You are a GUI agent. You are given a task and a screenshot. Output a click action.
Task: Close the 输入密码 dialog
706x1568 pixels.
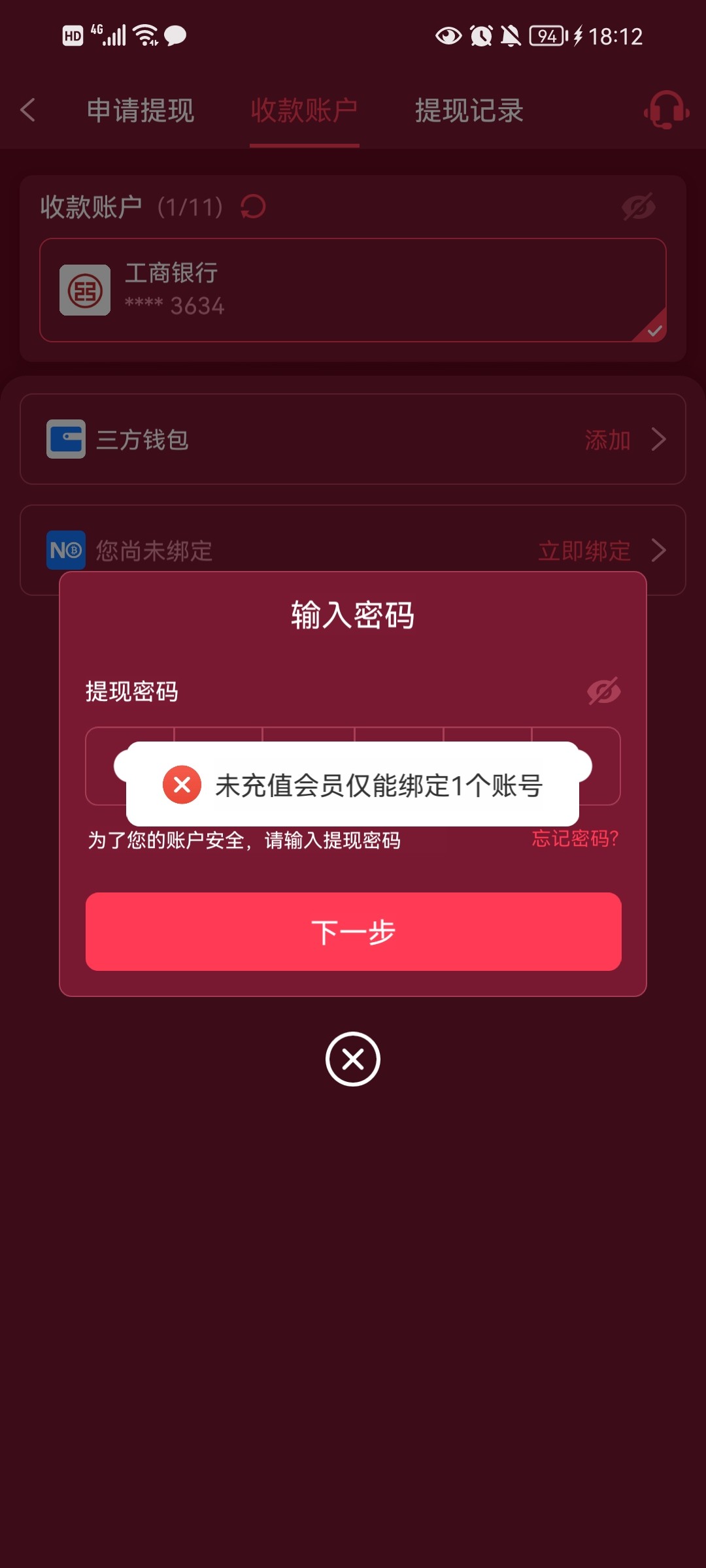353,1059
